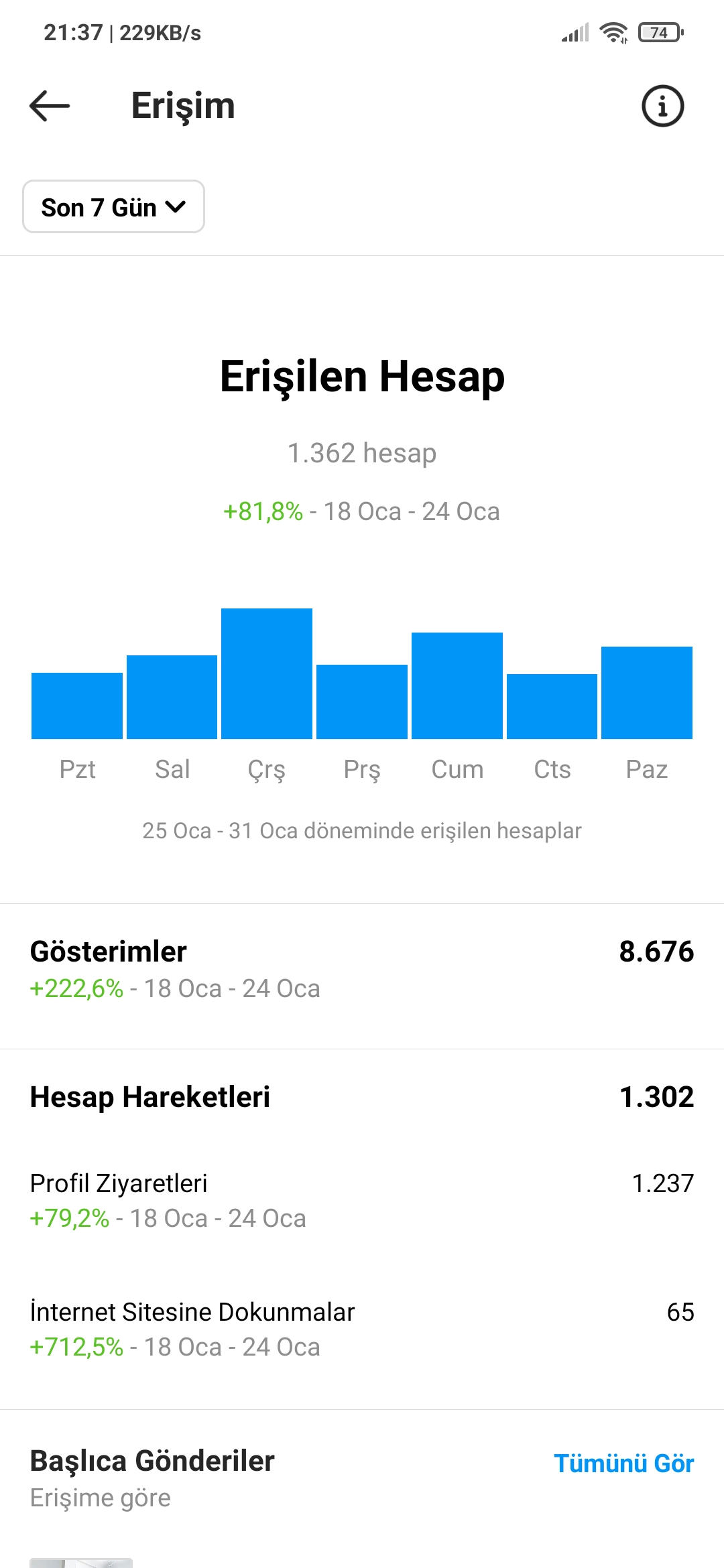Select the Çrş bar in the chart
This screenshot has width=724, height=1568.
pos(267,673)
